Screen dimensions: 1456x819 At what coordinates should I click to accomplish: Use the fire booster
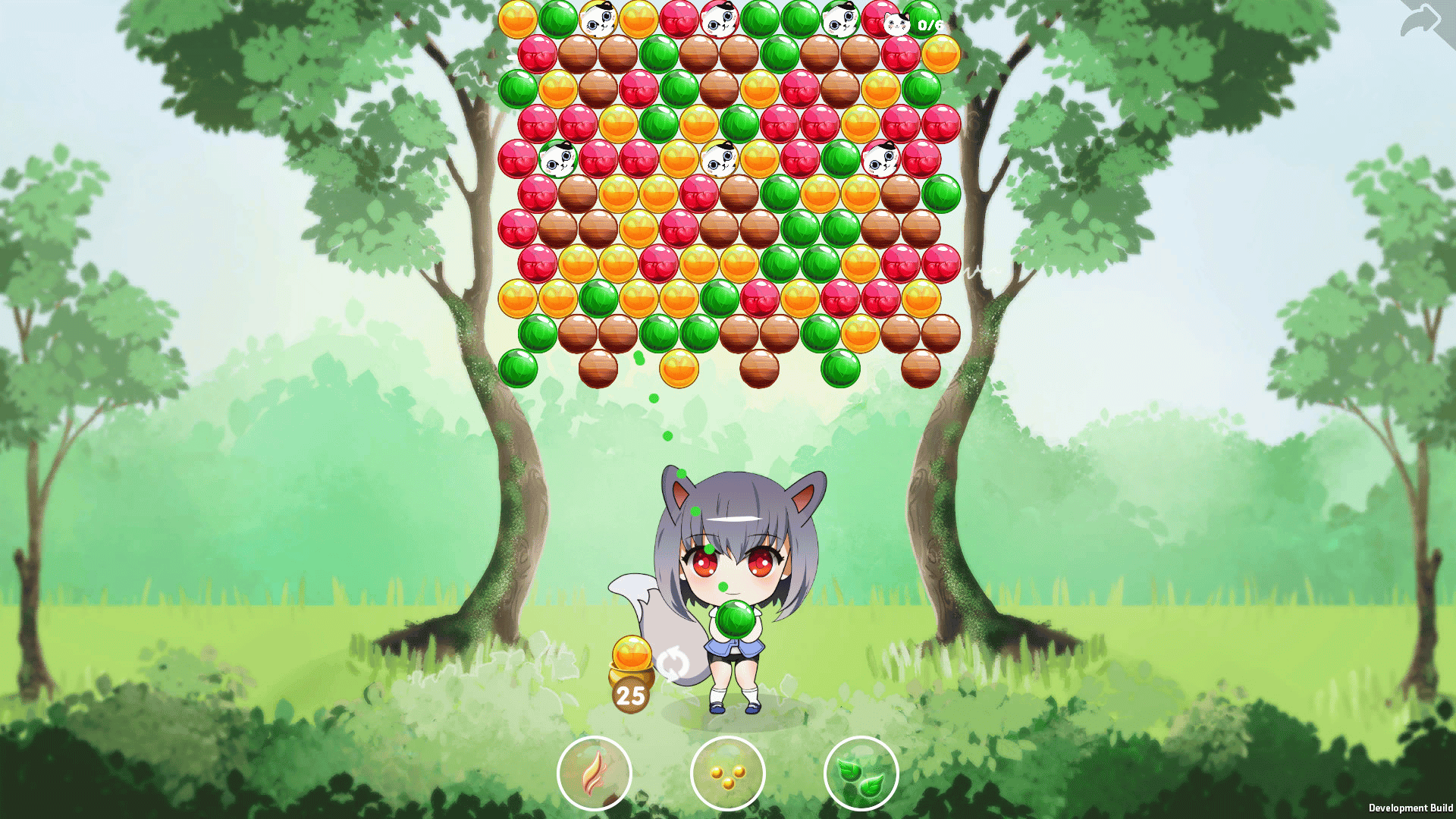click(x=594, y=773)
